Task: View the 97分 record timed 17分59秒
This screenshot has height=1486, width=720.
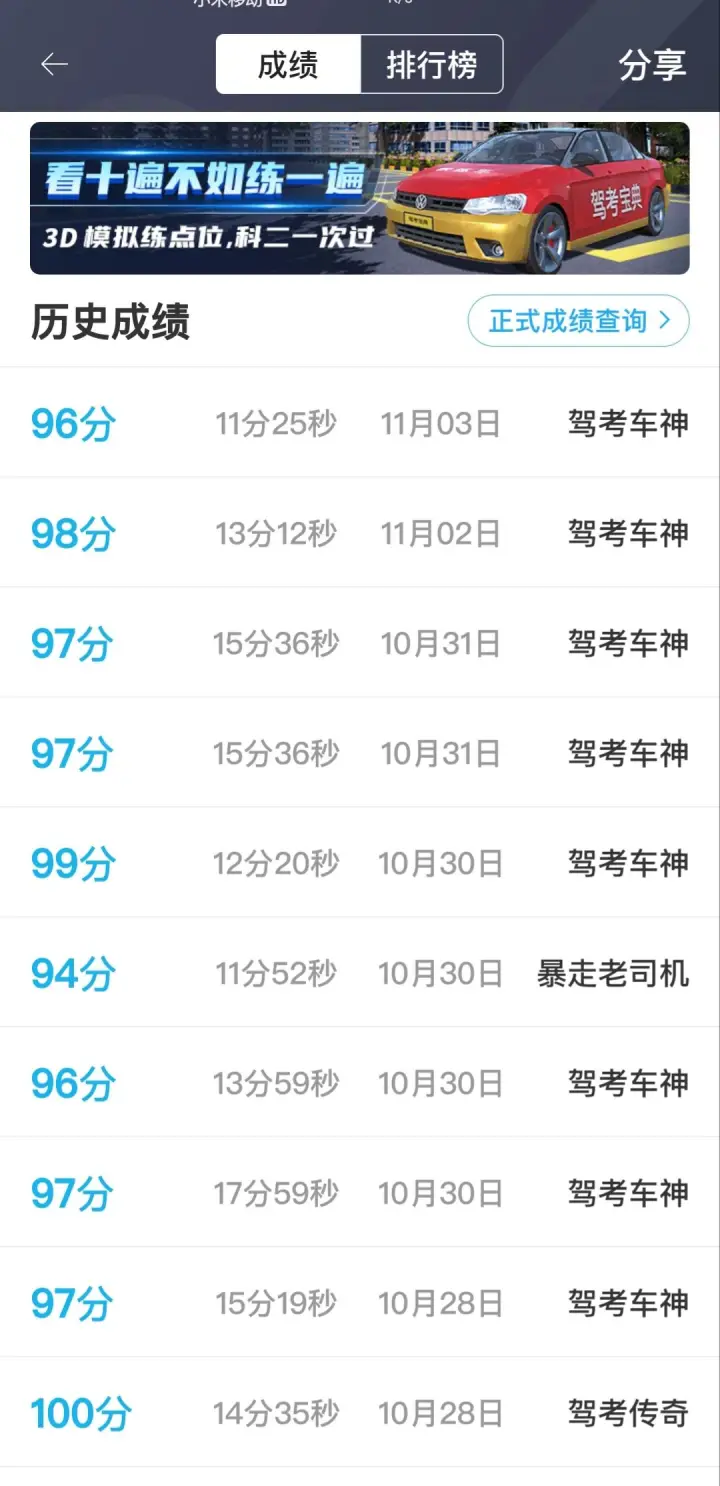Action: point(360,1193)
